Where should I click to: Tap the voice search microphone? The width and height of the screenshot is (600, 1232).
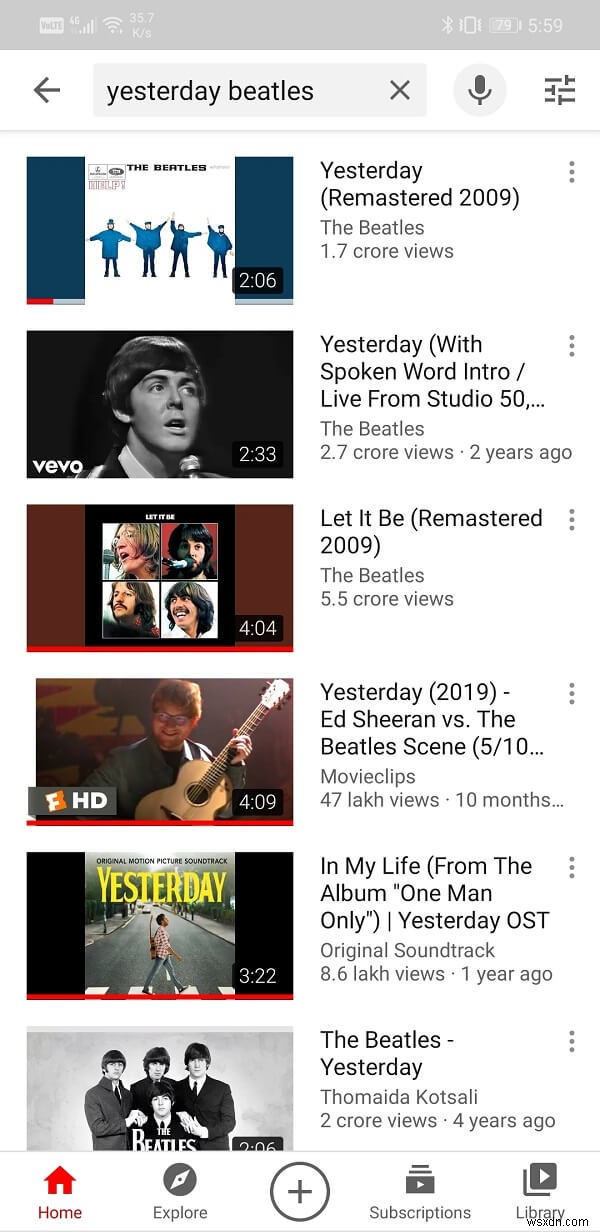(x=480, y=91)
